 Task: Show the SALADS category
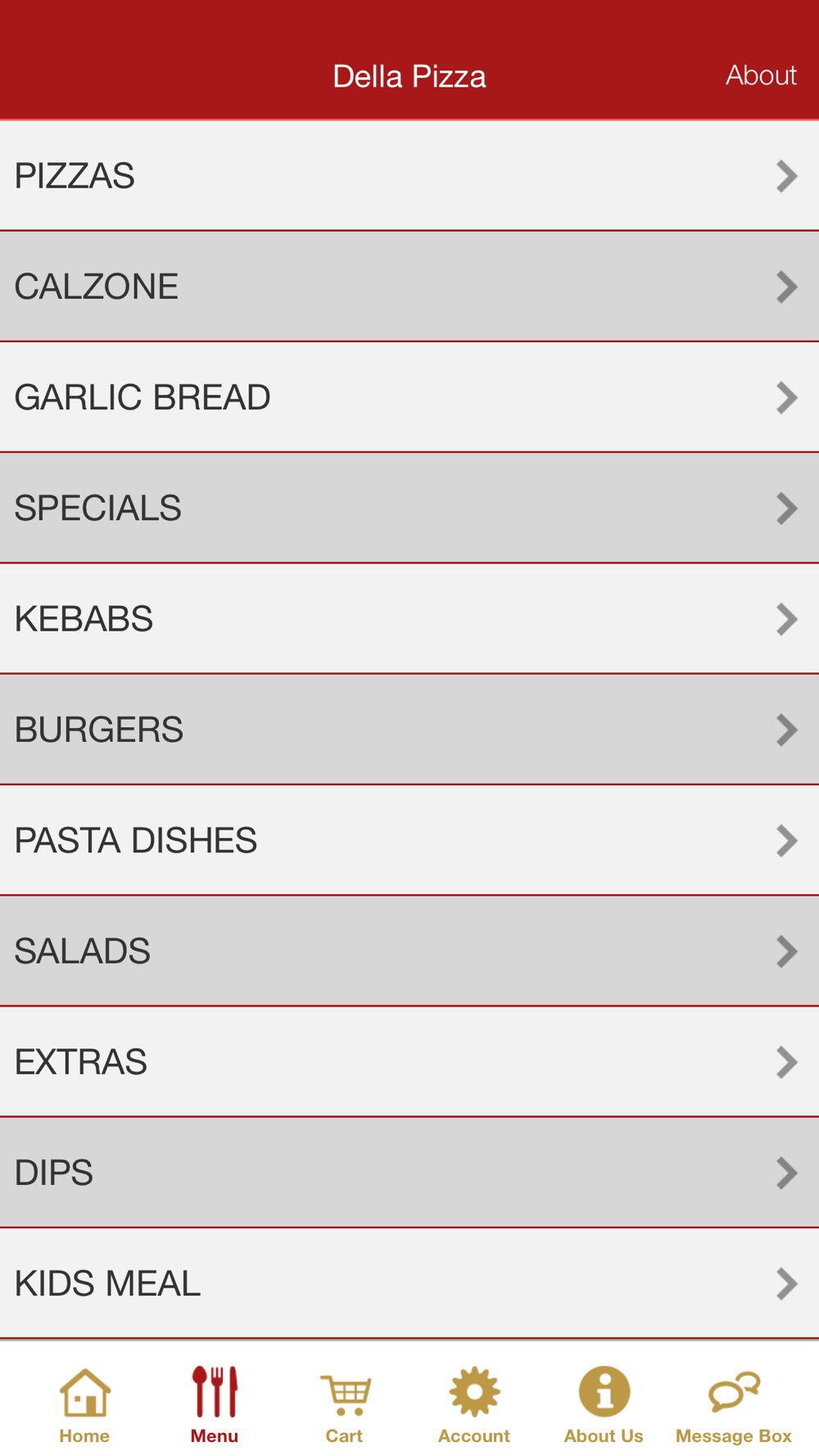(409, 951)
